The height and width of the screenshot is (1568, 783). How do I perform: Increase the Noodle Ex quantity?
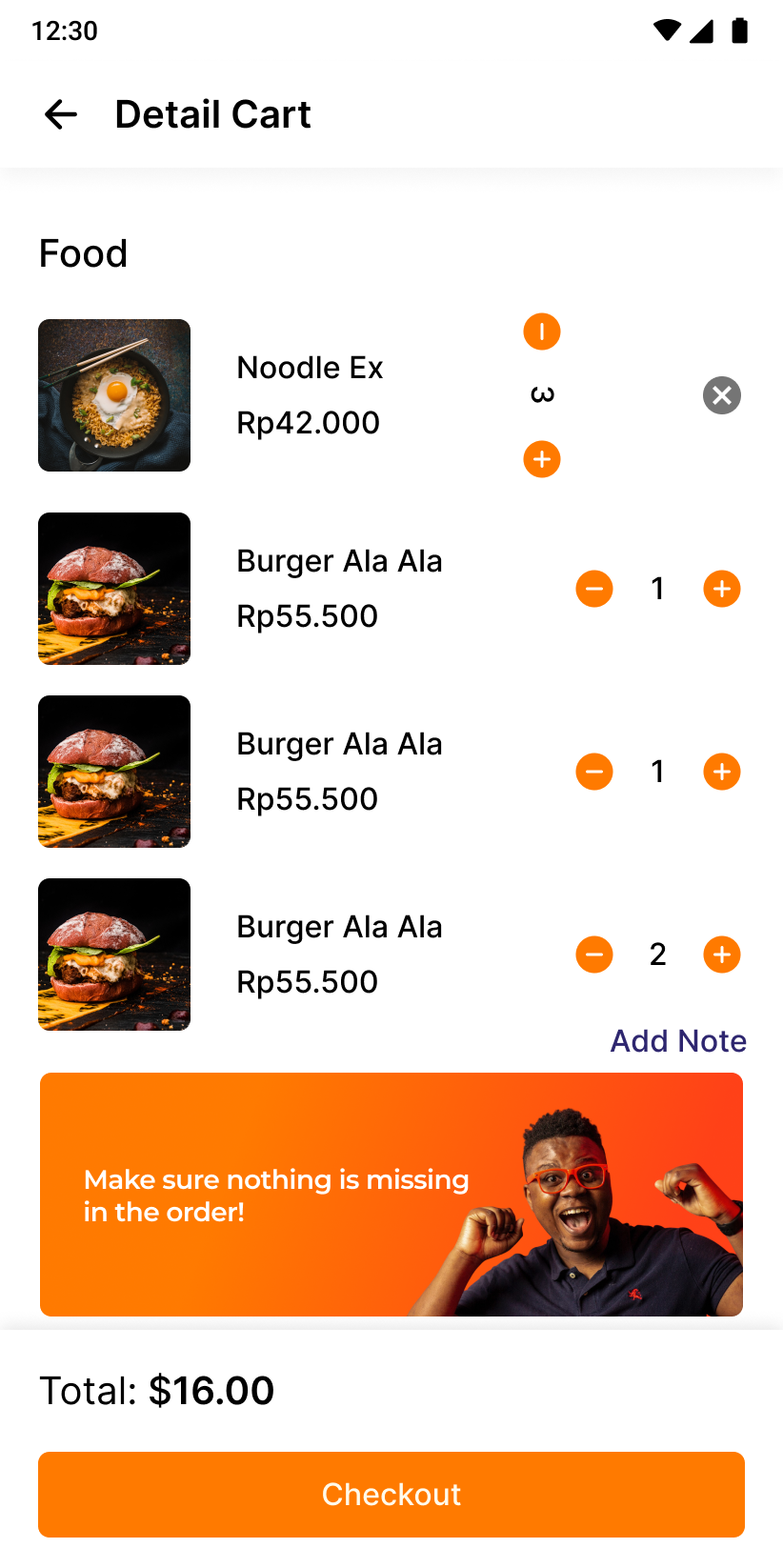tap(542, 459)
